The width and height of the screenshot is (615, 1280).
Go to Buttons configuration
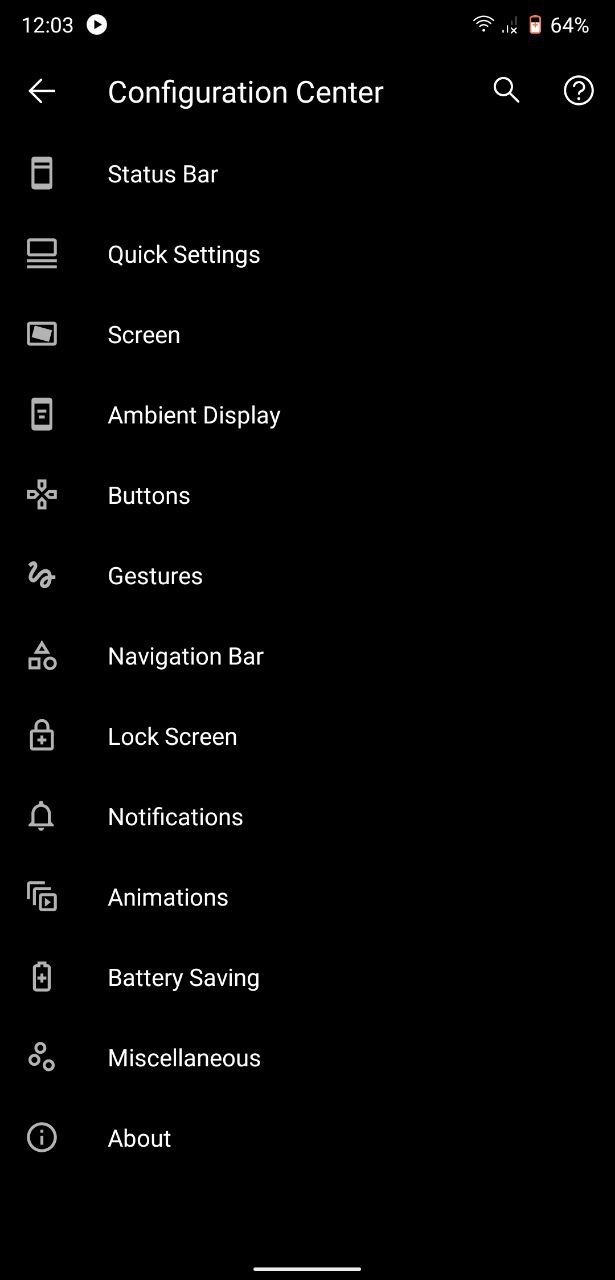tap(307, 495)
